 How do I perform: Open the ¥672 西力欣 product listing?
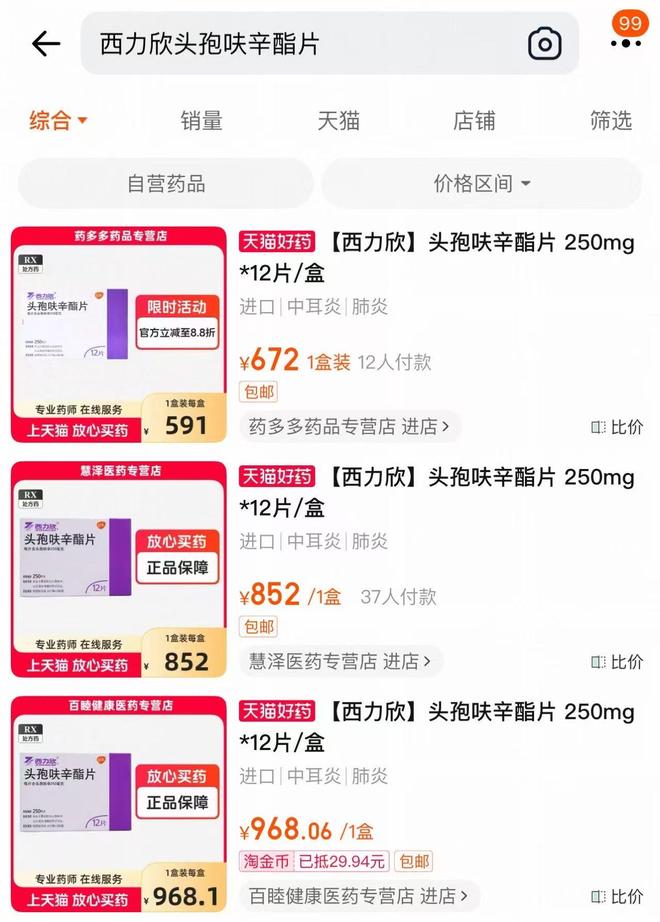(436, 257)
